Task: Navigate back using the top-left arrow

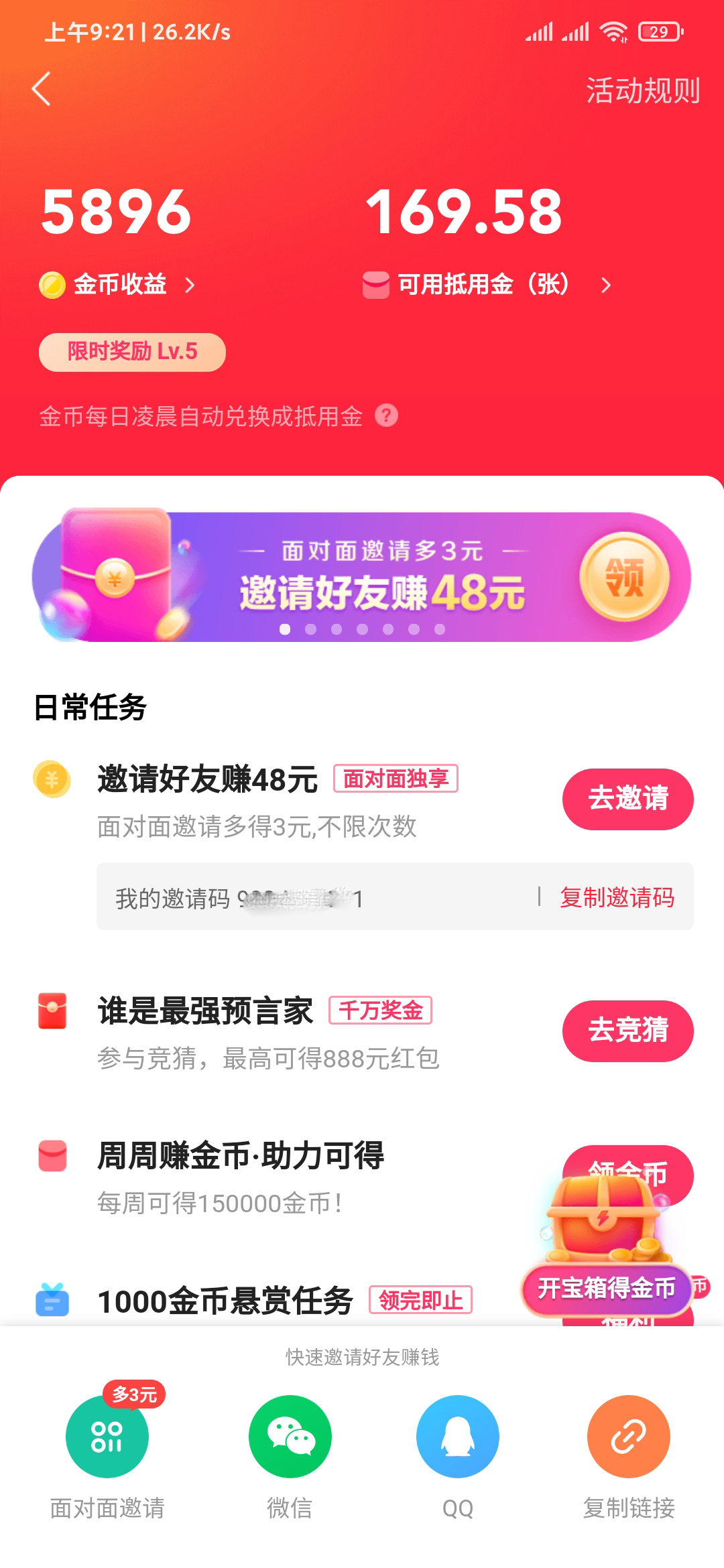Action: (x=40, y=90)
